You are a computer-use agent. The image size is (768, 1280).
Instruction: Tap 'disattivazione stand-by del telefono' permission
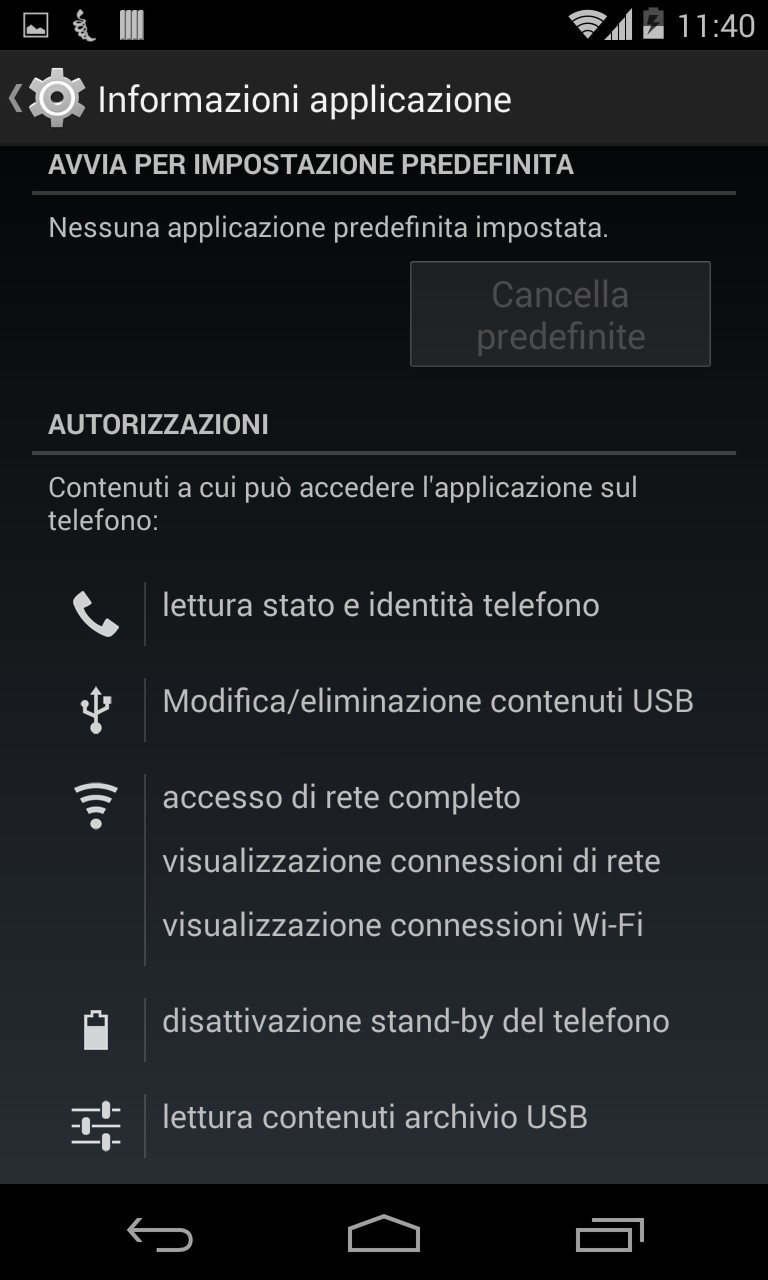point(415,1022)
